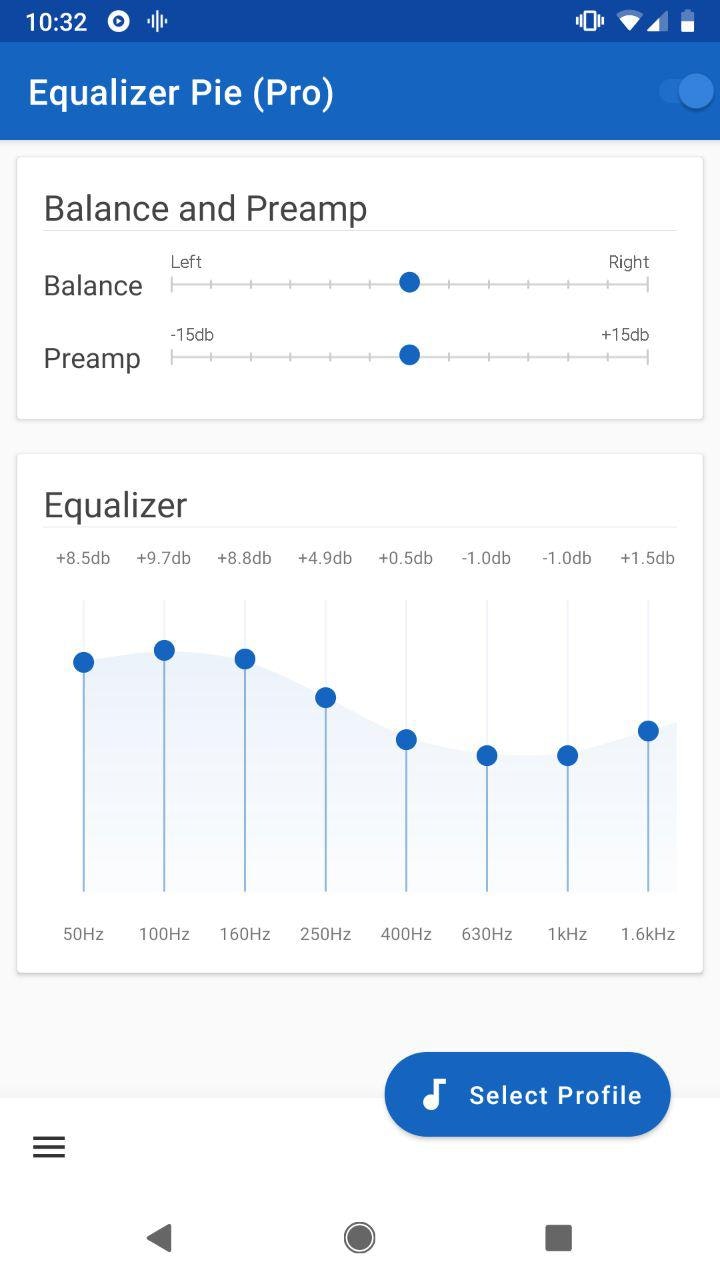Choose a profile from Select Profile
720x1280 pixels.
[527, 1093]
